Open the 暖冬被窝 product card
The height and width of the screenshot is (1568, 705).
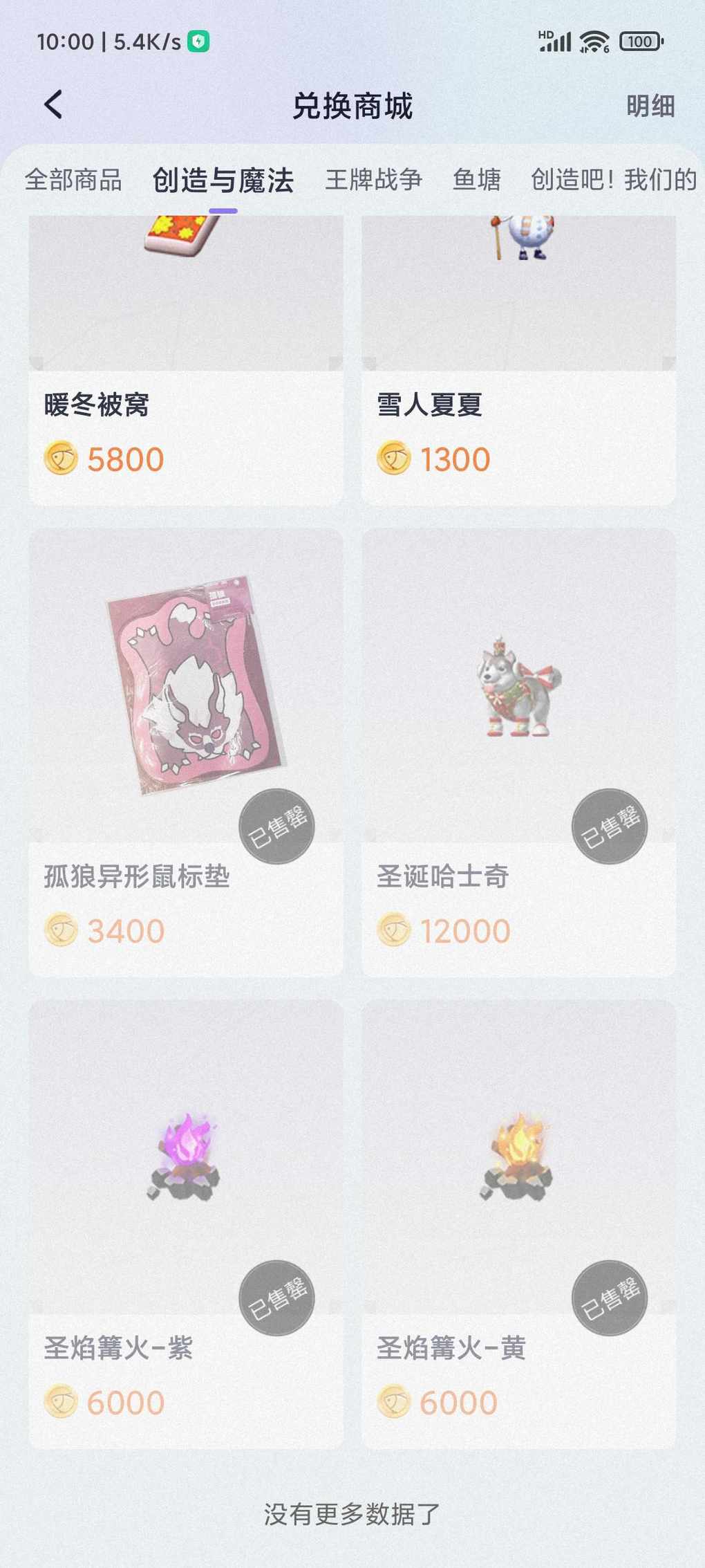(185, 360)
